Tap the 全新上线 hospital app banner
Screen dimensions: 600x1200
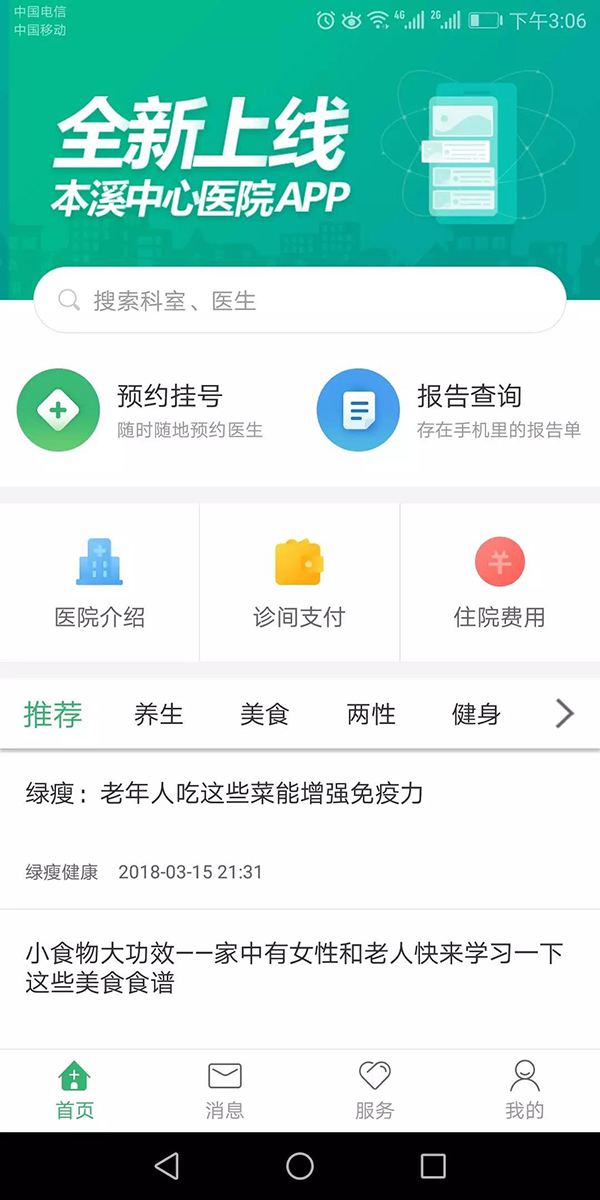300,150
